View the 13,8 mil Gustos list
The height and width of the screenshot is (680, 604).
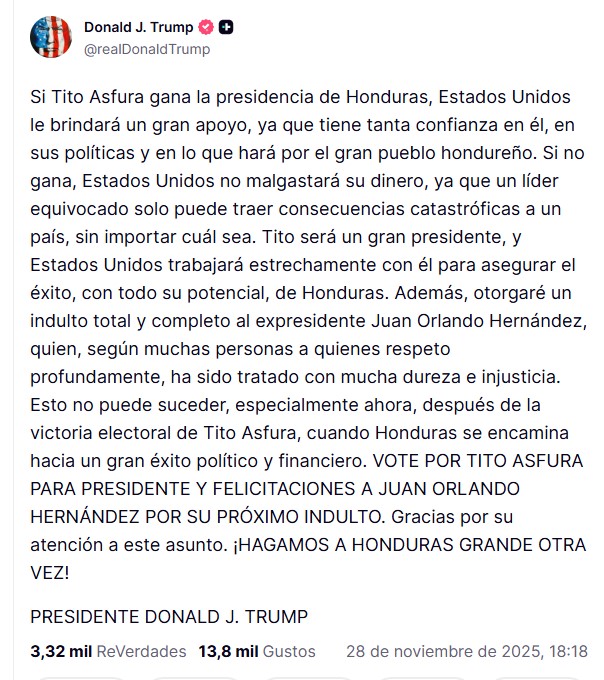256,651
